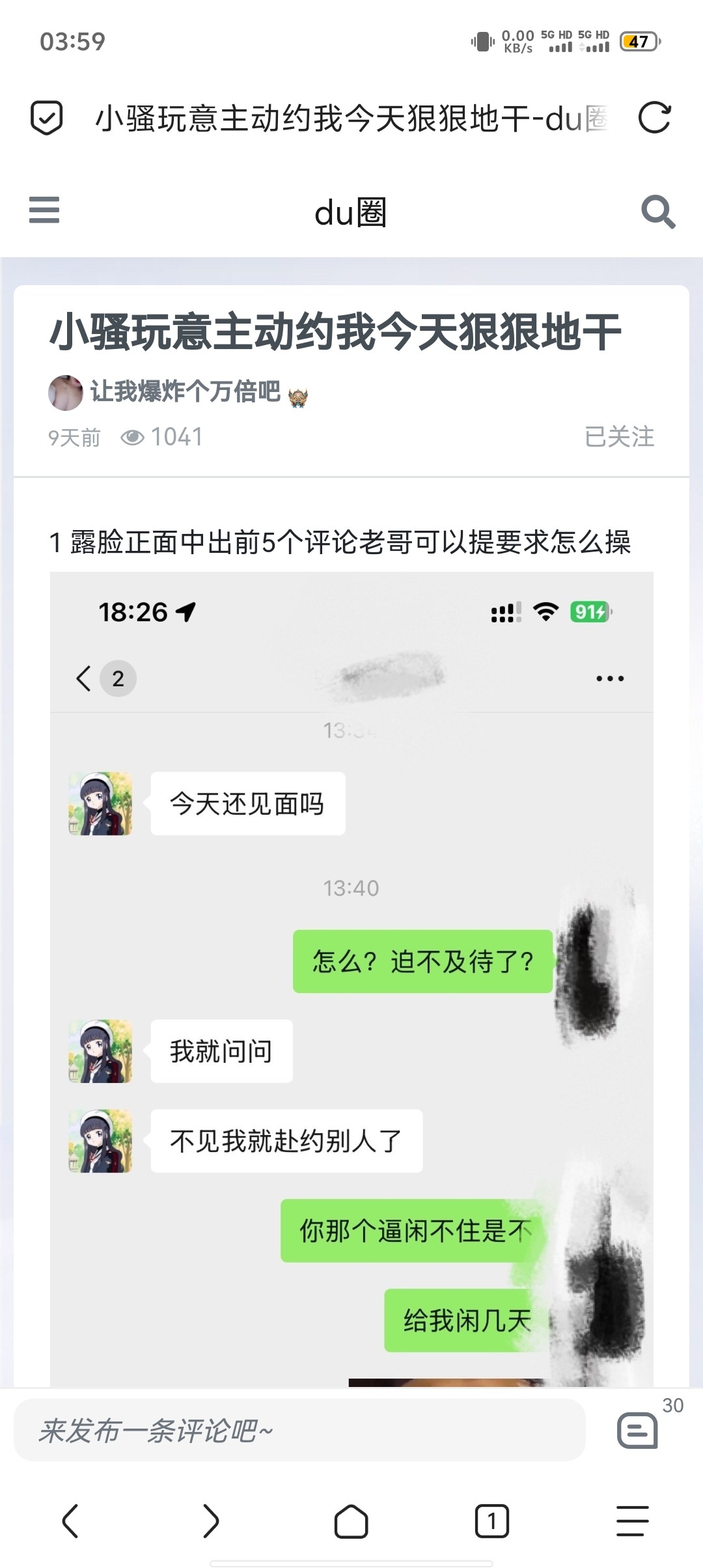
Task: Open the browser home page
Action: pyautogui.click(x=351, y=1522)
